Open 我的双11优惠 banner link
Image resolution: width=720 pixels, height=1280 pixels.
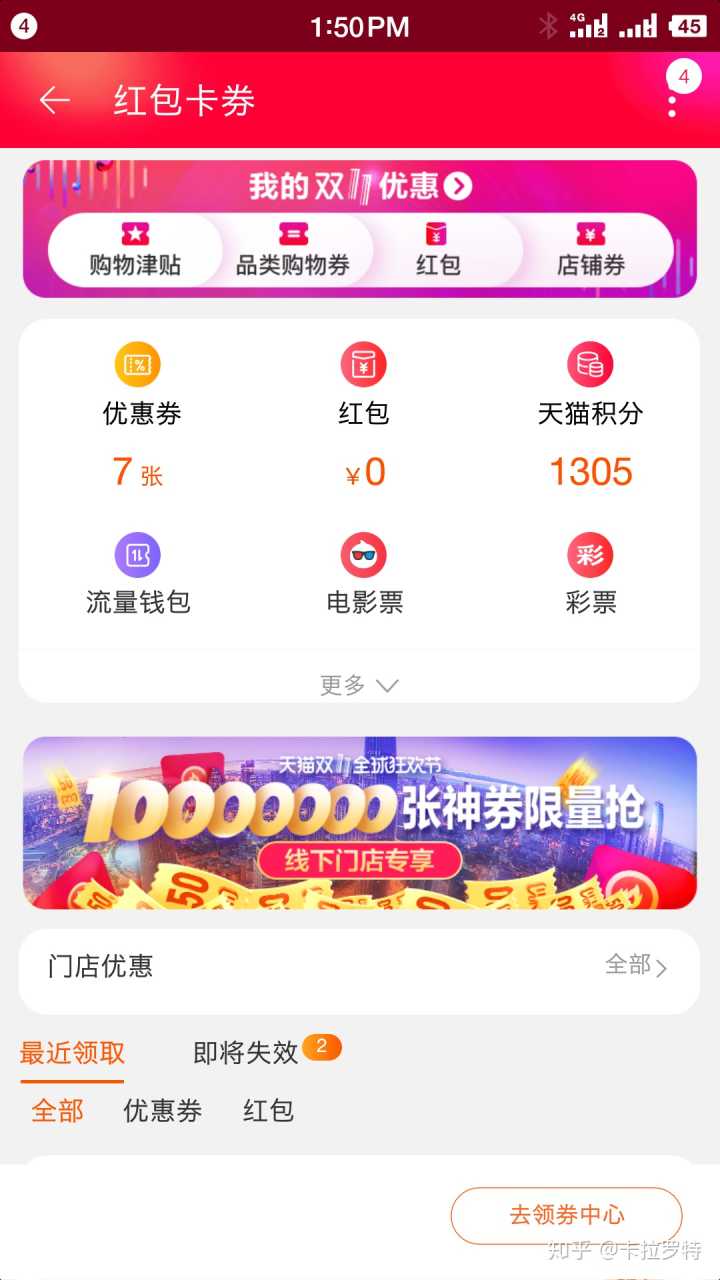click(360, 186)
